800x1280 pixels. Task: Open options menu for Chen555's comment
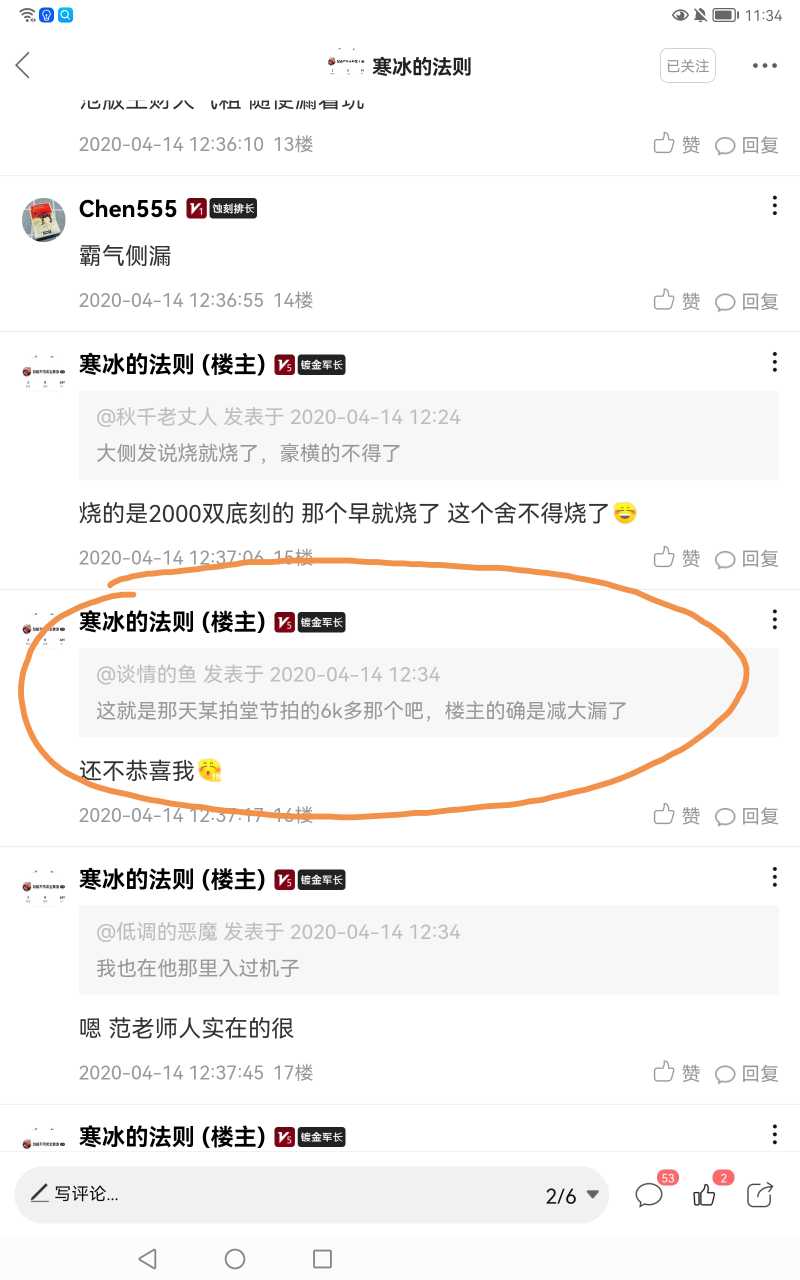(x=774, y=206)
